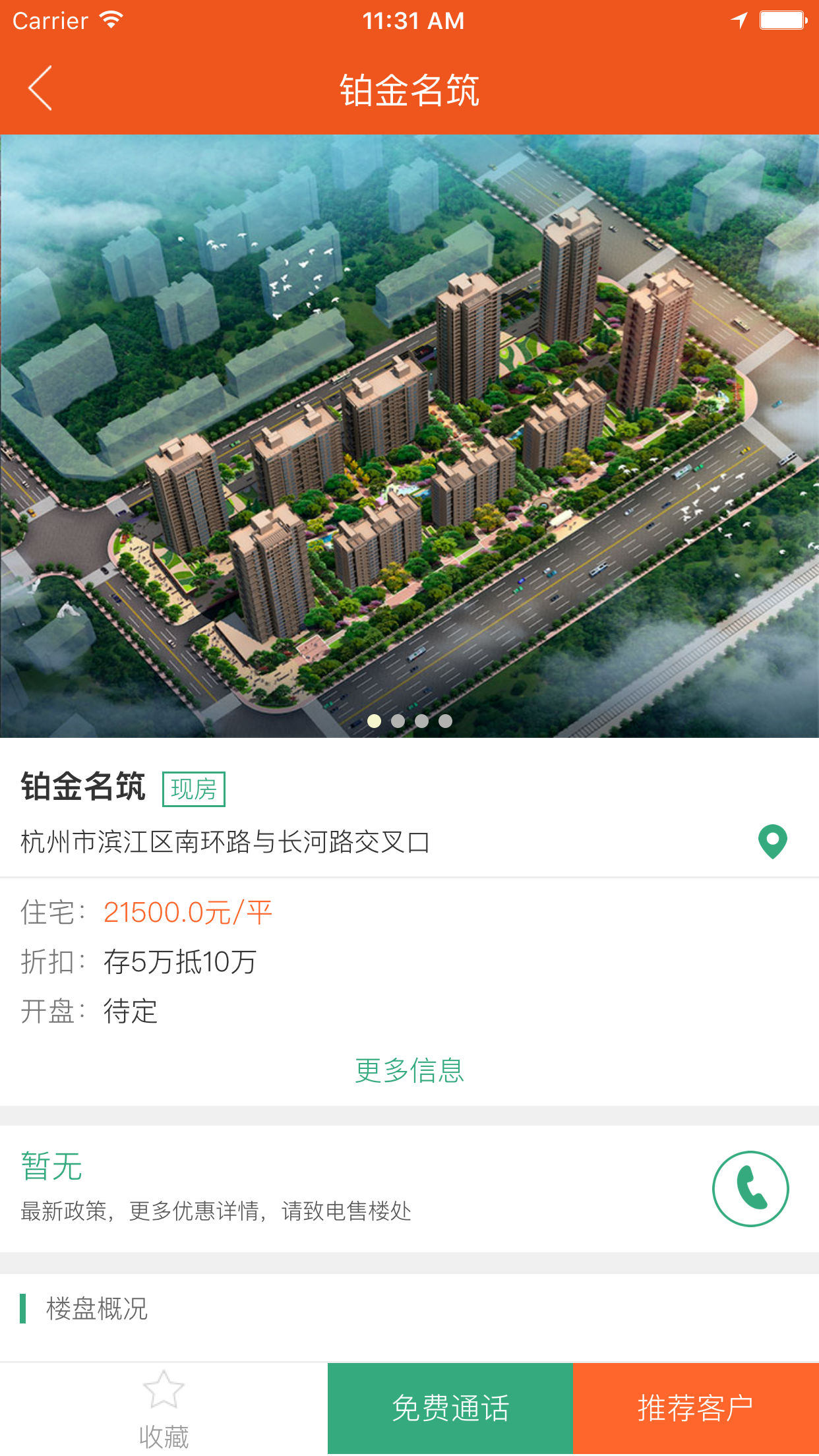The image size is (819, 1456).
Task: Open 更多信息 for more details
Action: tap(409, 1070)
